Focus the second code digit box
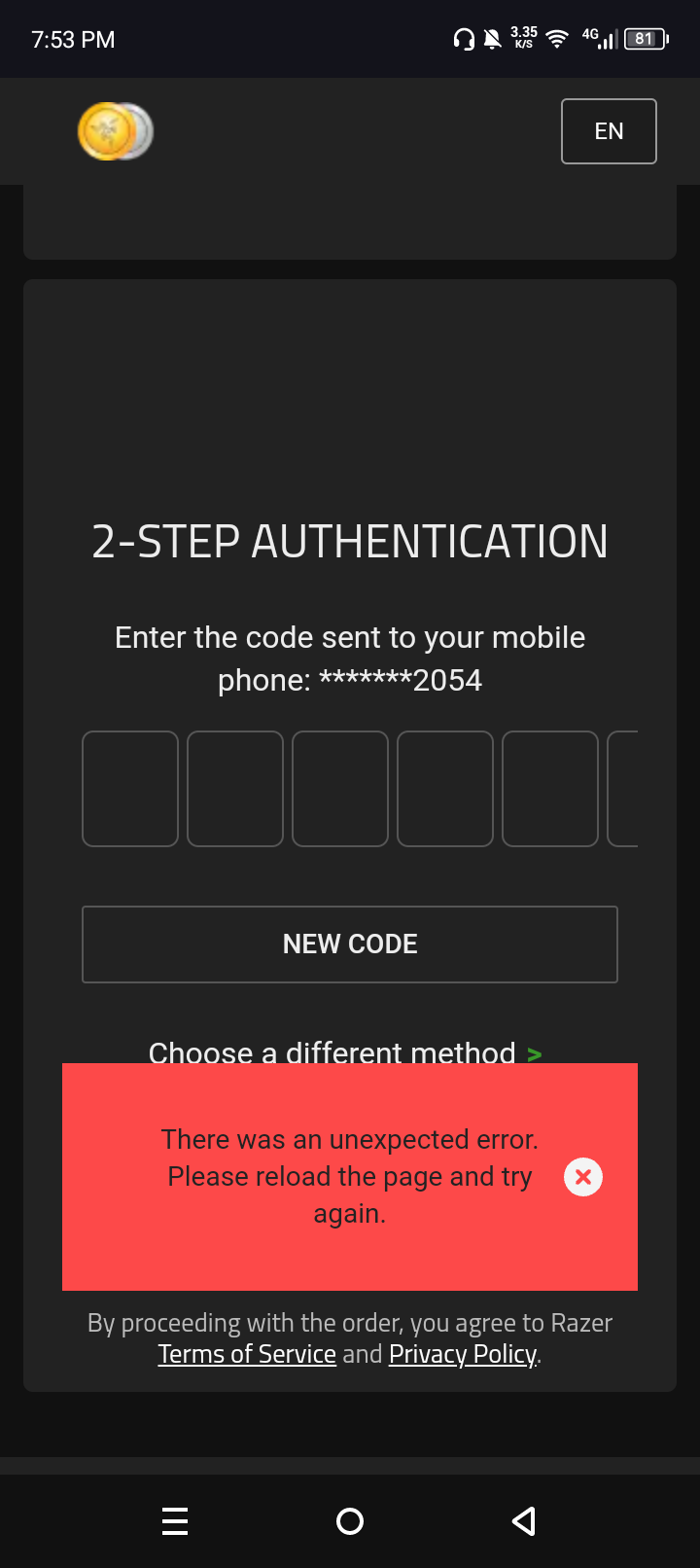 [x=235, y=789]
